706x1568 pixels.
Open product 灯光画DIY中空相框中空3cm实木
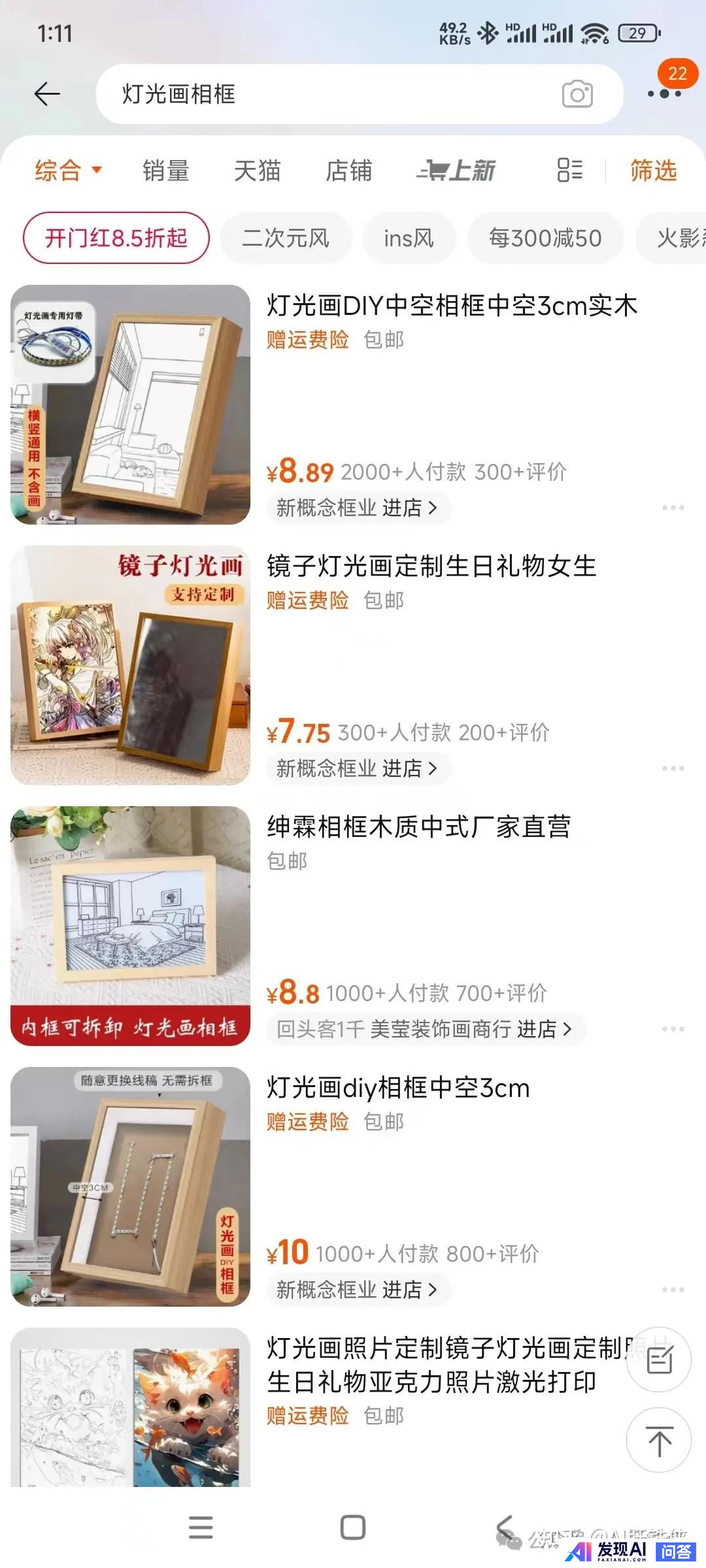click(x=451, y=306)
